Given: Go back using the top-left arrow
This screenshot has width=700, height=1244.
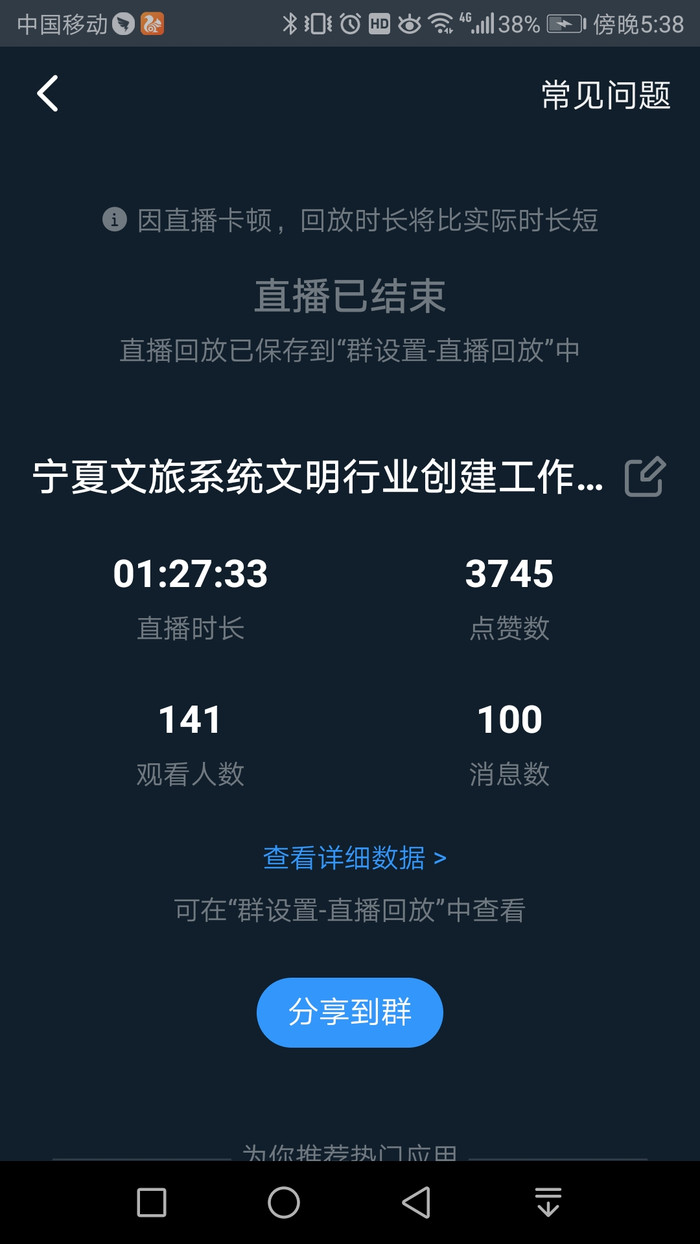Looking at the screenshot, I should click(x=48, y=94).
